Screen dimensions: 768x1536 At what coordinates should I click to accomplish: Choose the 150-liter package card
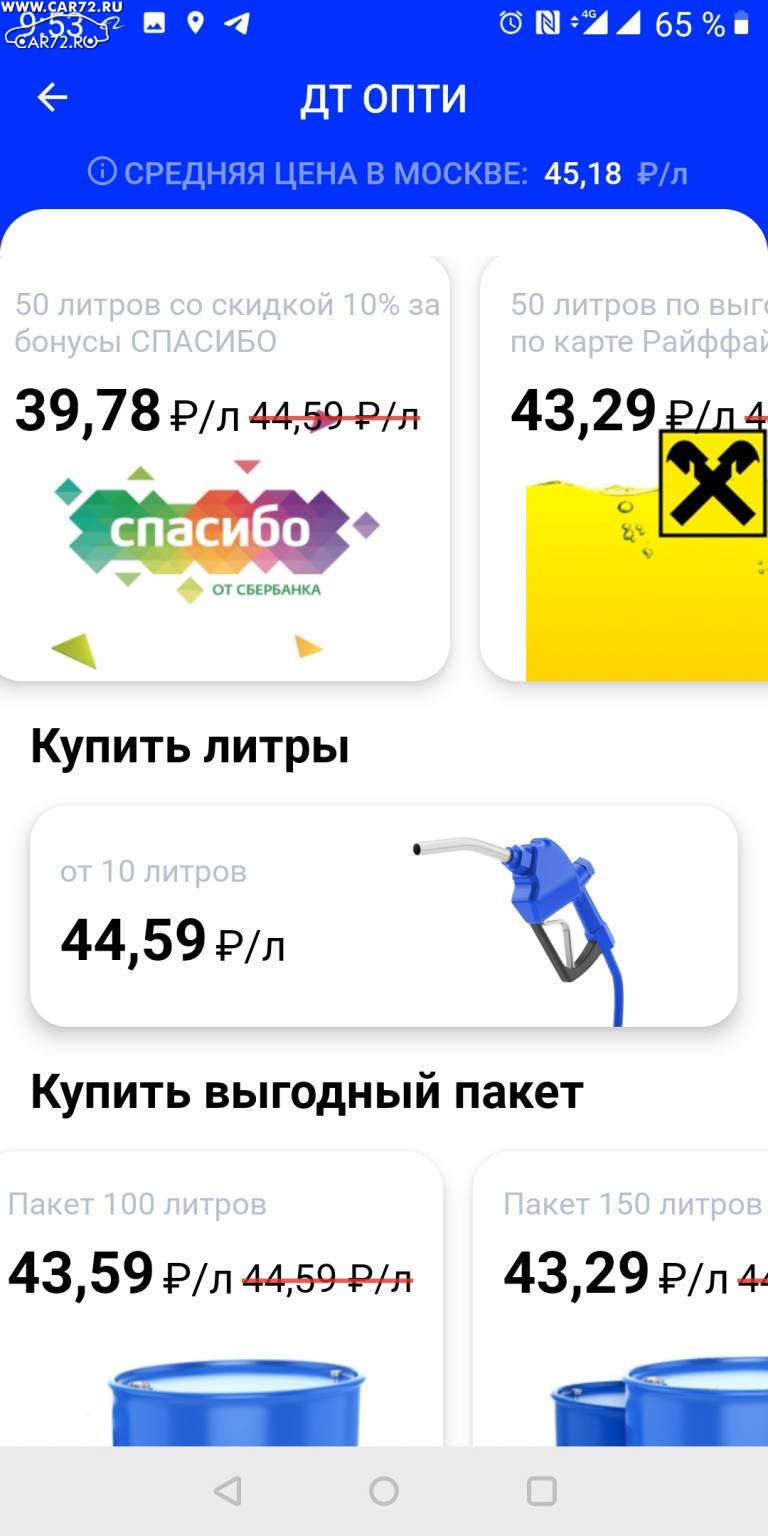click(x=620, y=1298)
